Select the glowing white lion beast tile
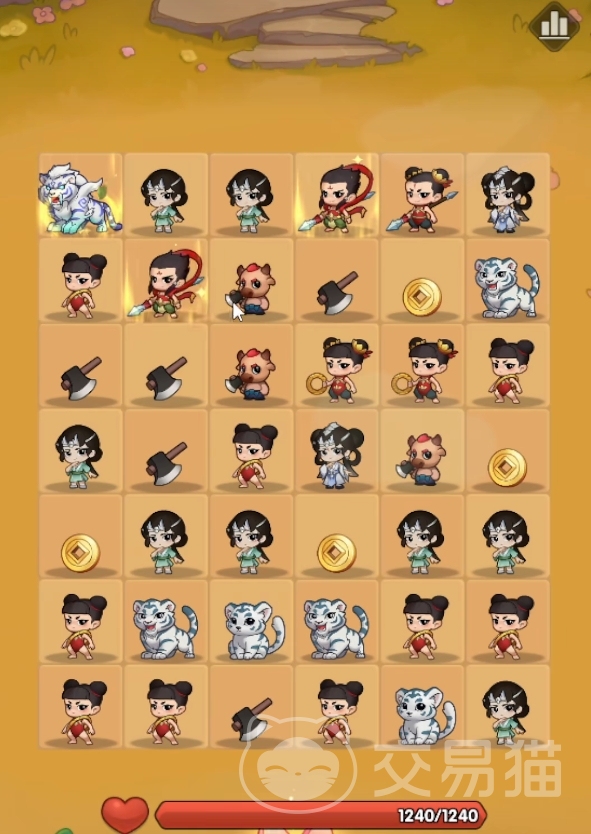 (81, 195)
